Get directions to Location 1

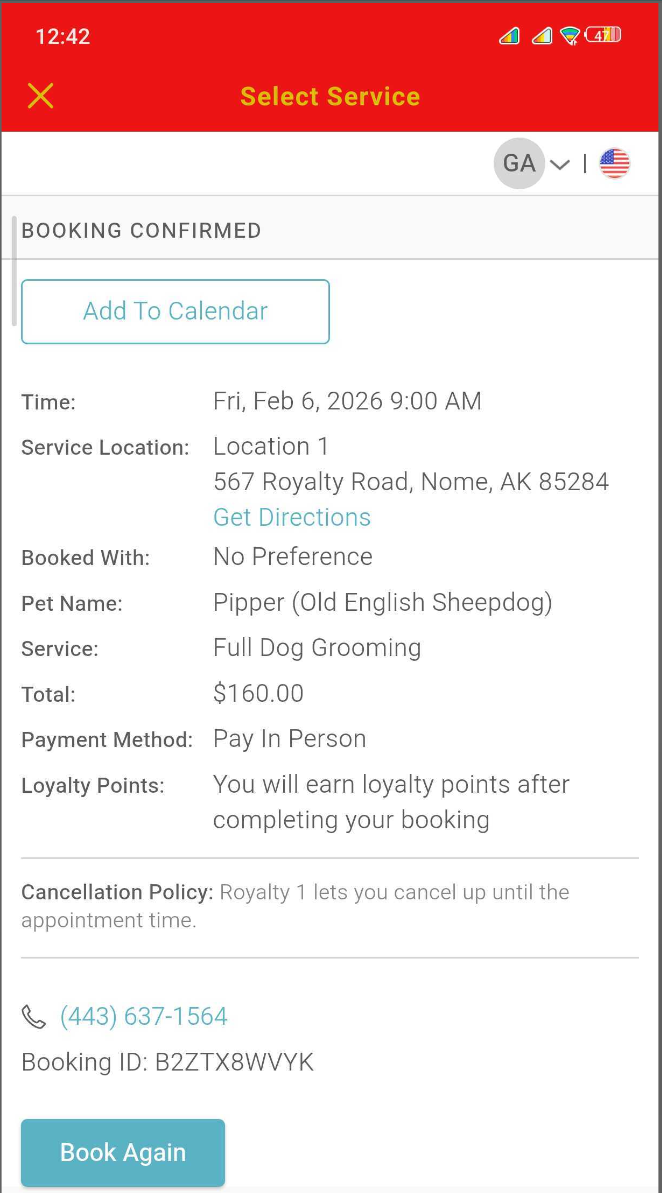click(292, 517)
